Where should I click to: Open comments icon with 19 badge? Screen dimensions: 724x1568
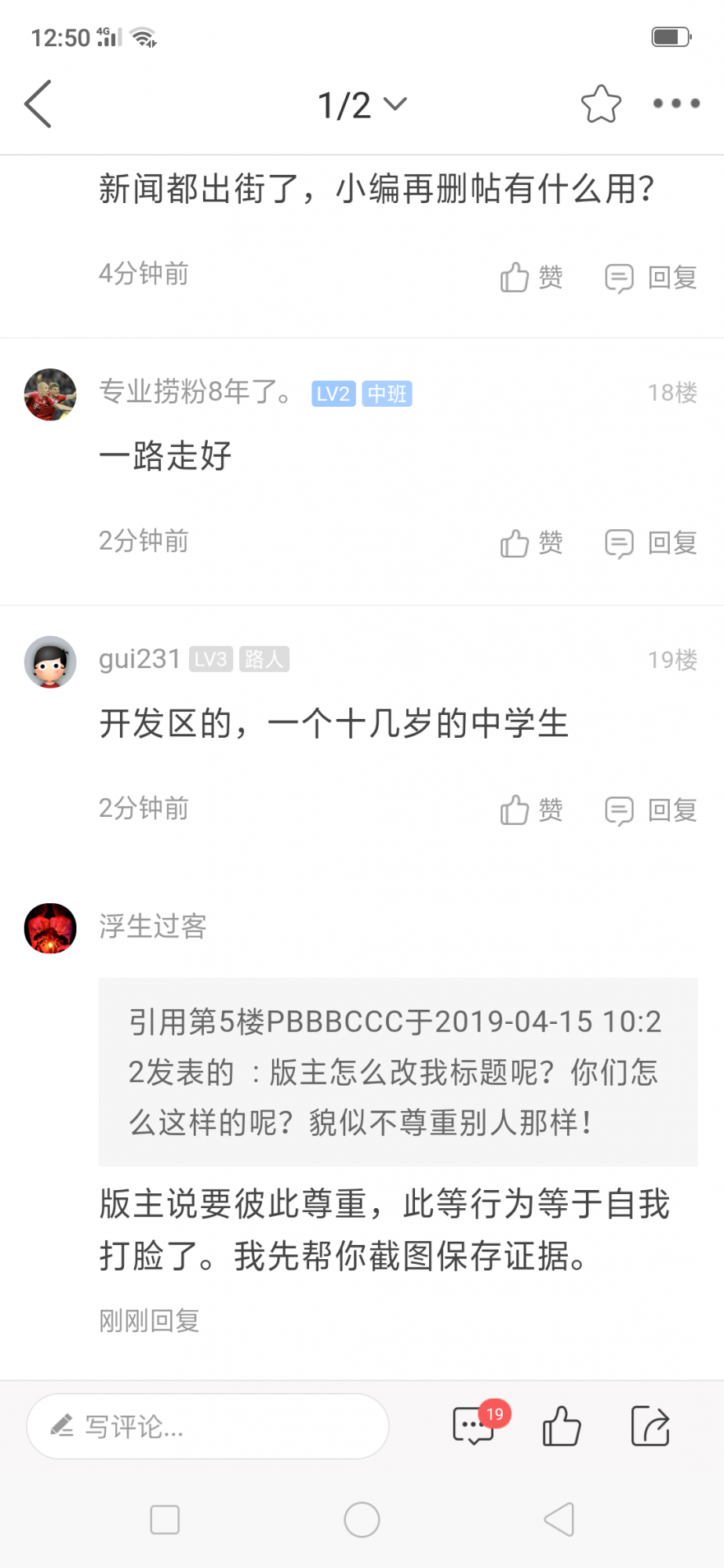pyautogui.click(x=474, y=1426)
